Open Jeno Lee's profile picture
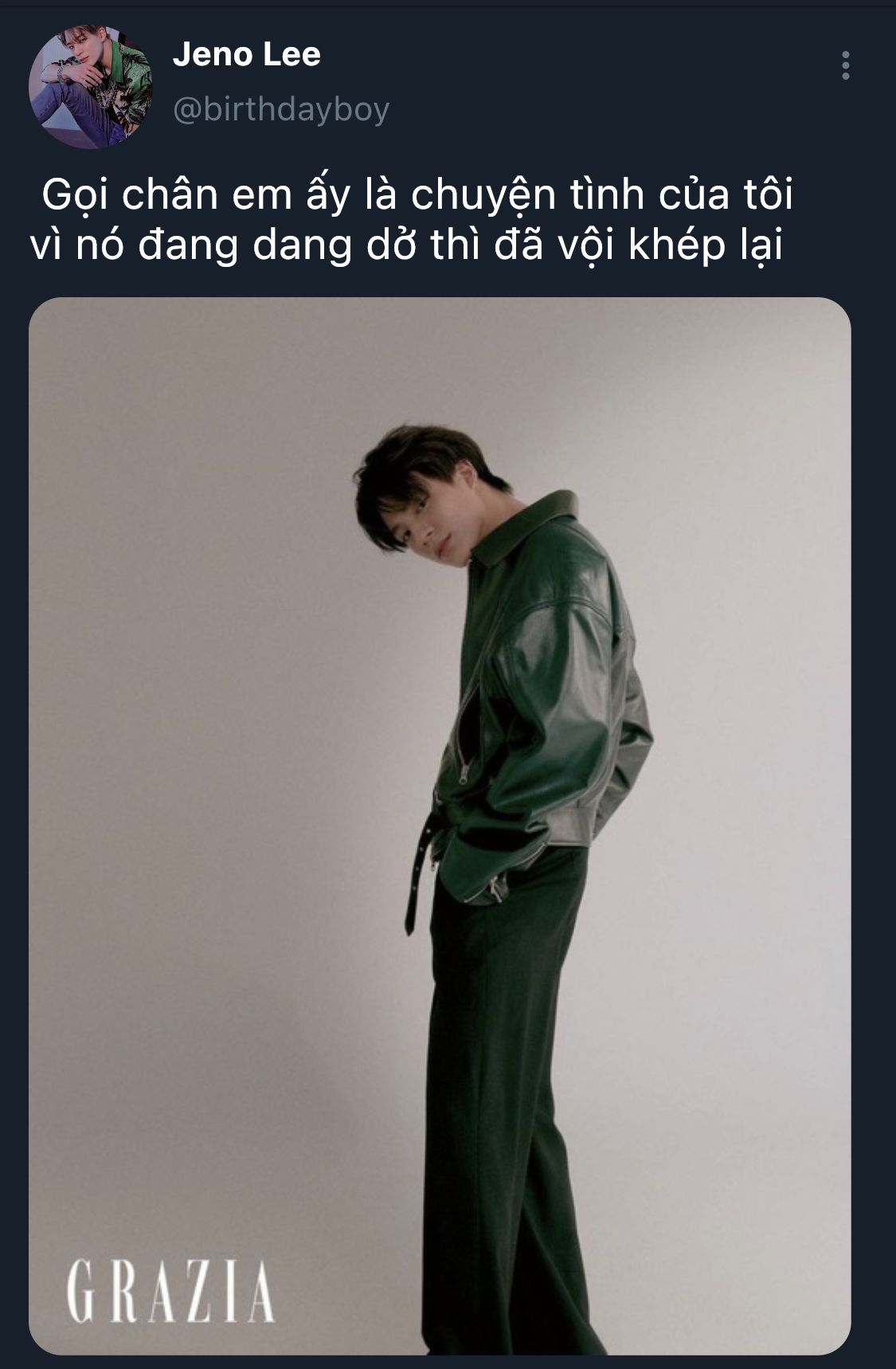 [x=90, y=86]
